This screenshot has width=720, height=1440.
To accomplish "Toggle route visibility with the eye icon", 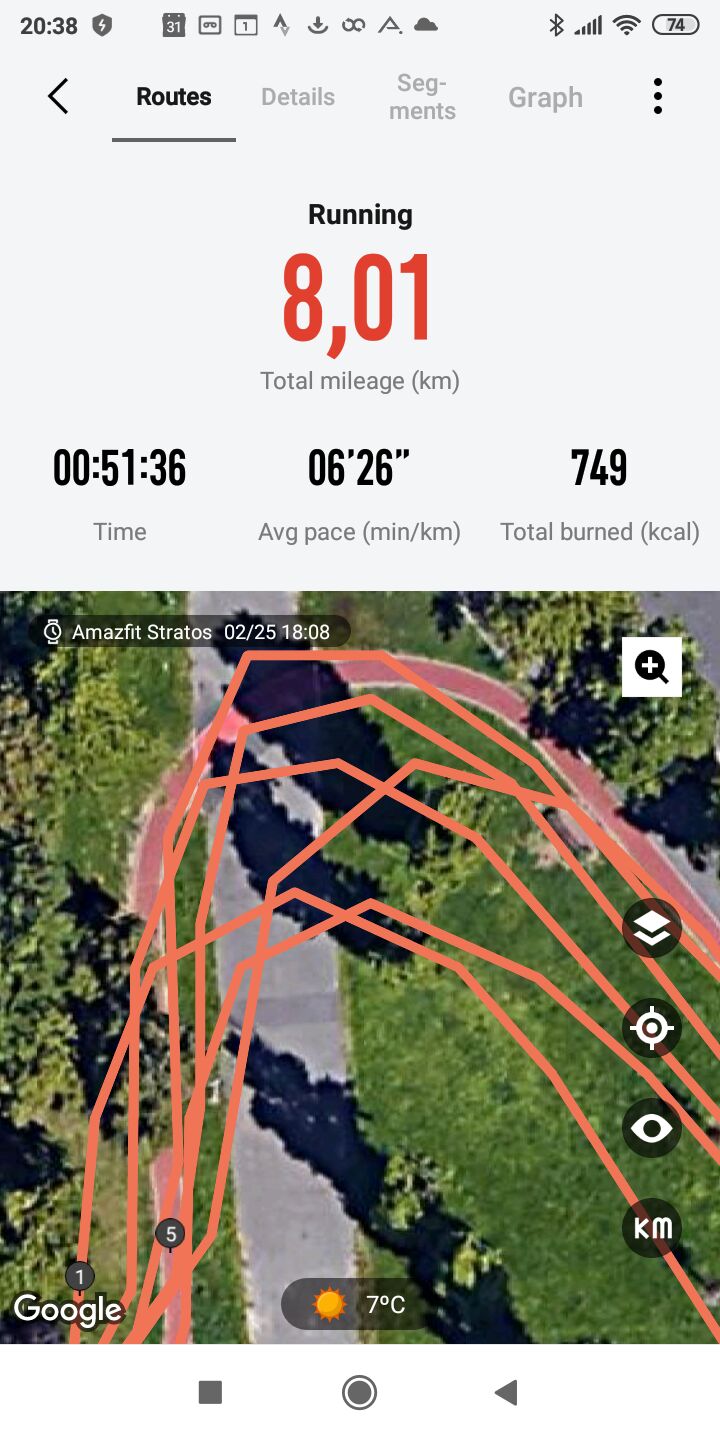I will coord(652,1128).
